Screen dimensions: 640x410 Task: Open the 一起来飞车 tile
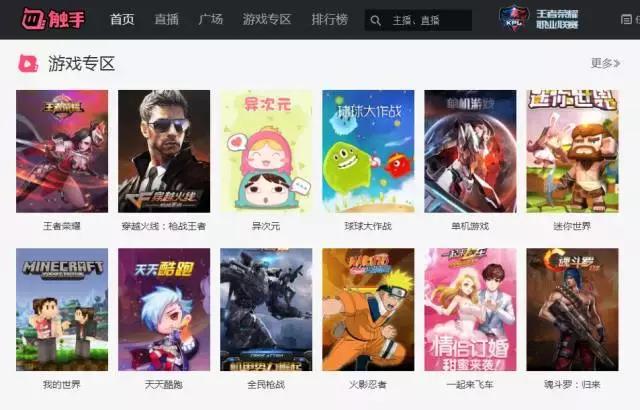(x=469, y=309)
